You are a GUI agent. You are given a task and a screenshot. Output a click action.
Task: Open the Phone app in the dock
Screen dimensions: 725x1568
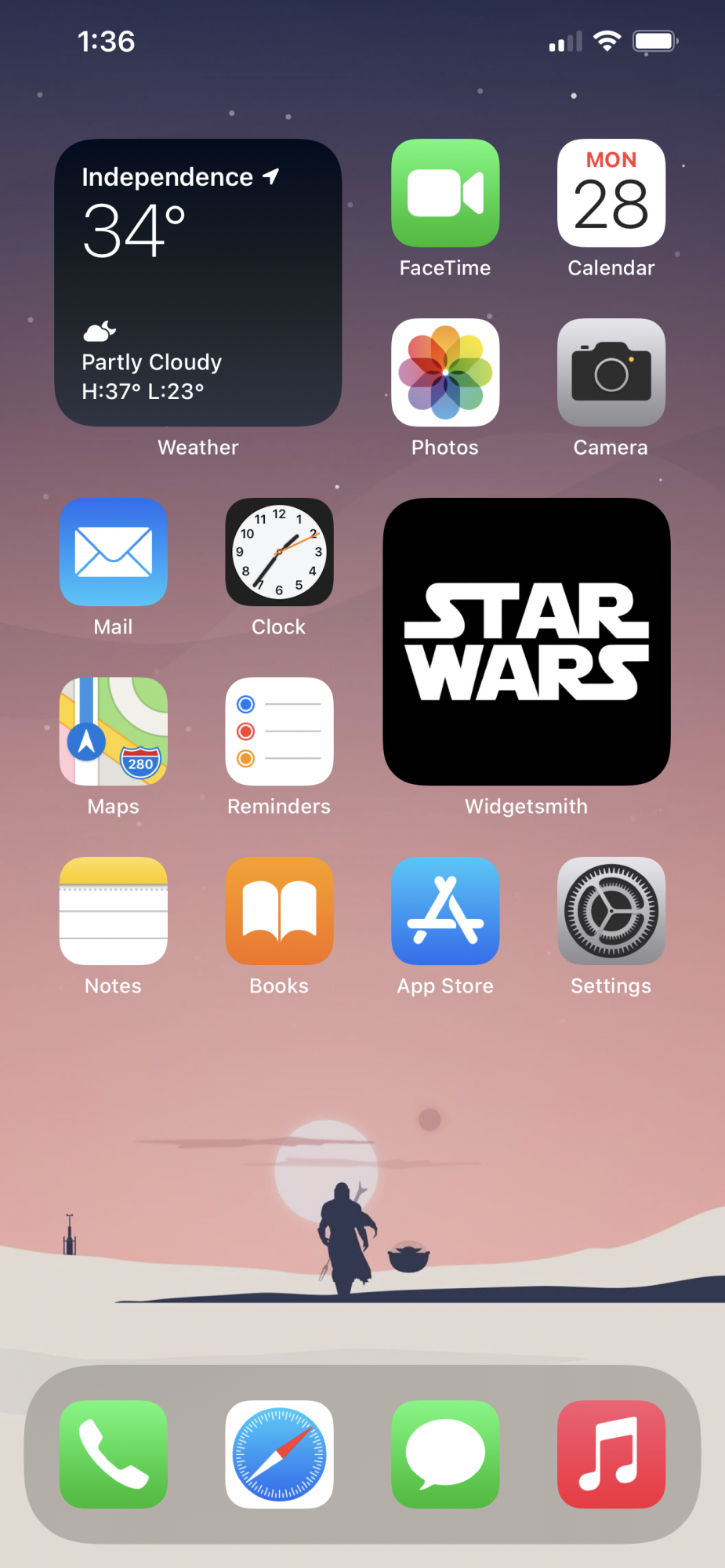[114, 1454]
